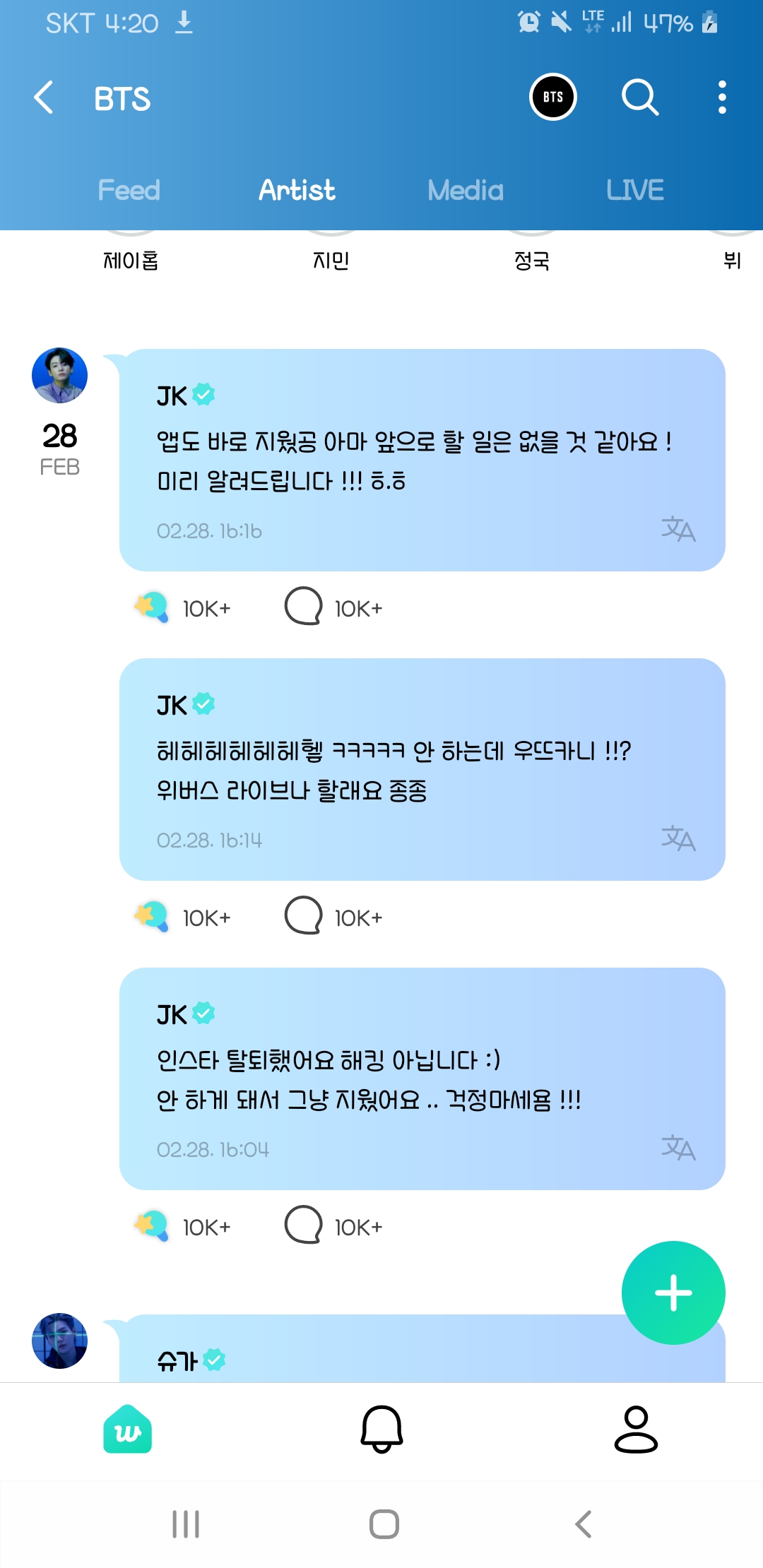This screenshot has height=1568, width=763.
Task: Translate JK's 16:04 post
Action: pyautogui.click(x=678, y=1148)
